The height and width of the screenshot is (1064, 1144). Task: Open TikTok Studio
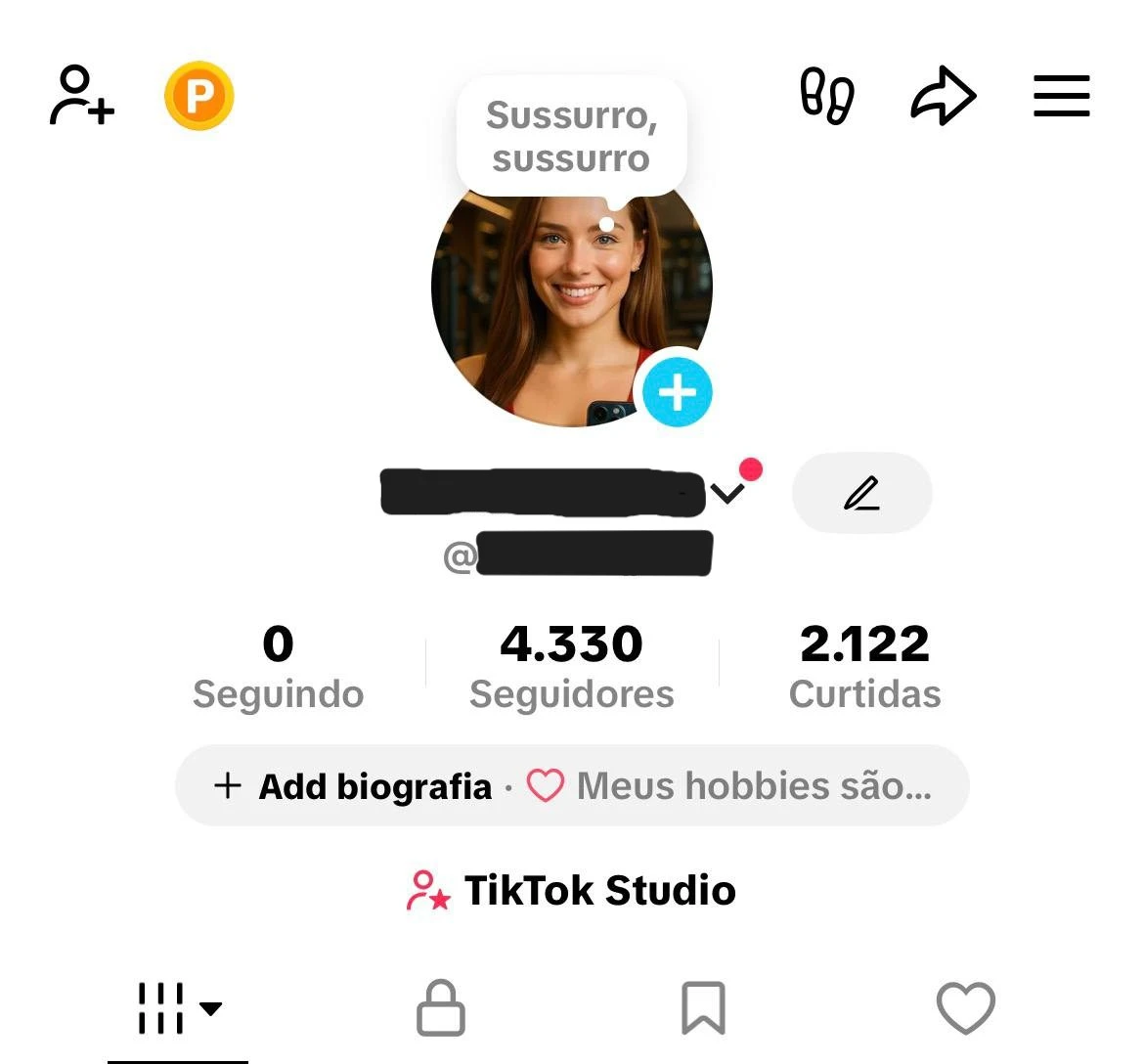[572, 890]
